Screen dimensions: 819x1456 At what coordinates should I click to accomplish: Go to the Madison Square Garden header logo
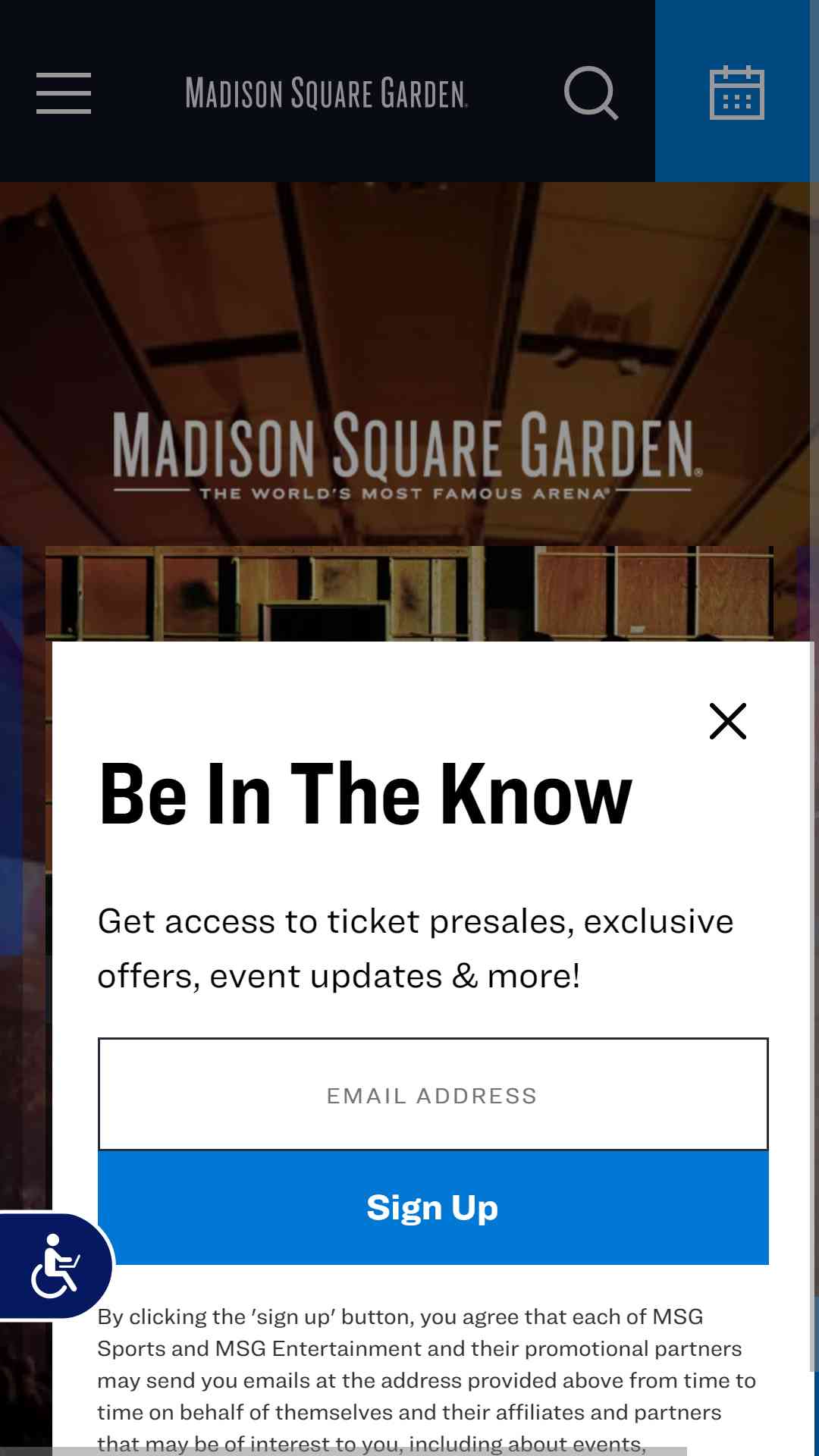(327, 93)
